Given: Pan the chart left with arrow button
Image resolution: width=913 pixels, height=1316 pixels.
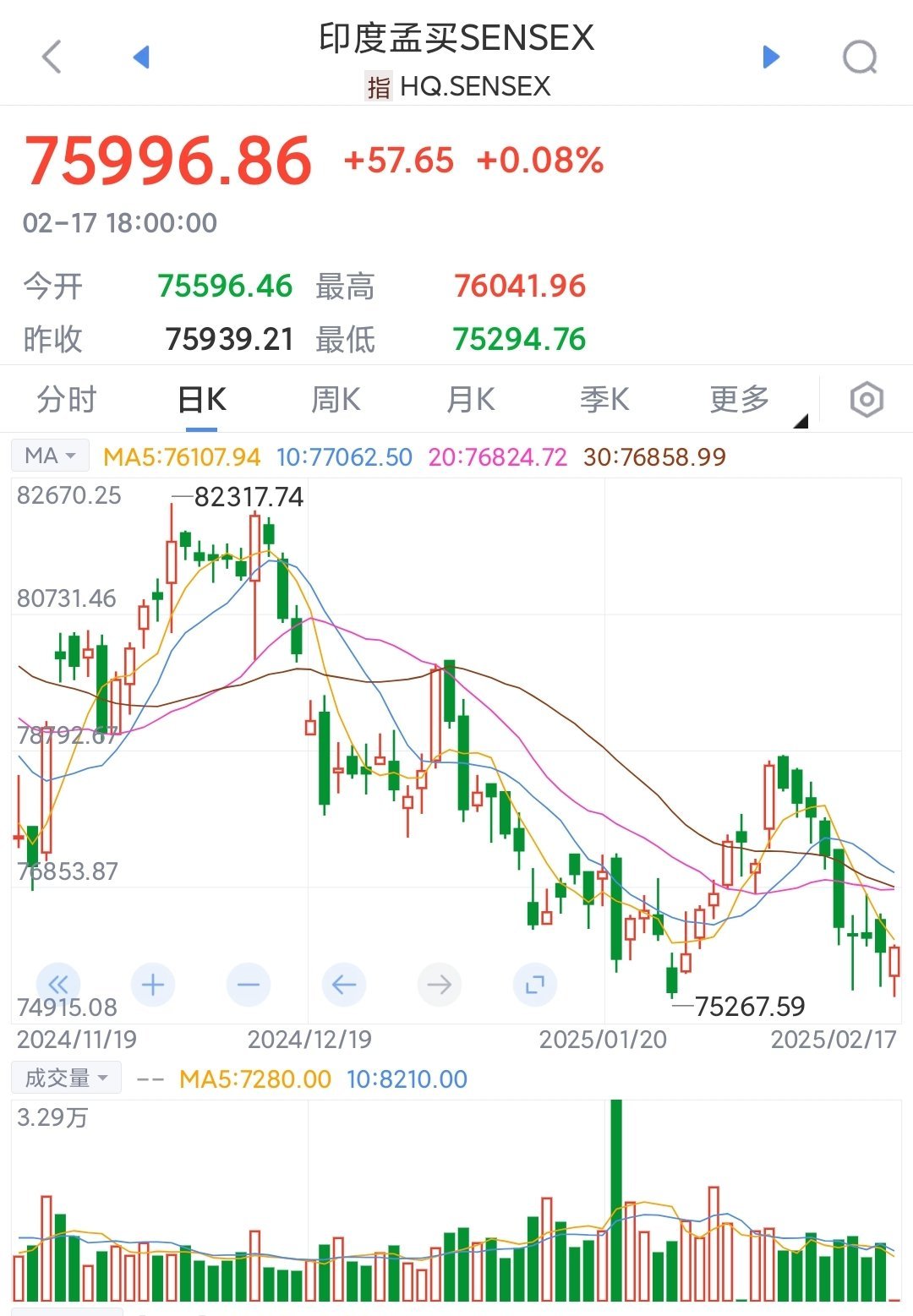Looking at the screenshot, I should pyautogui.click(x=342, y=984).
